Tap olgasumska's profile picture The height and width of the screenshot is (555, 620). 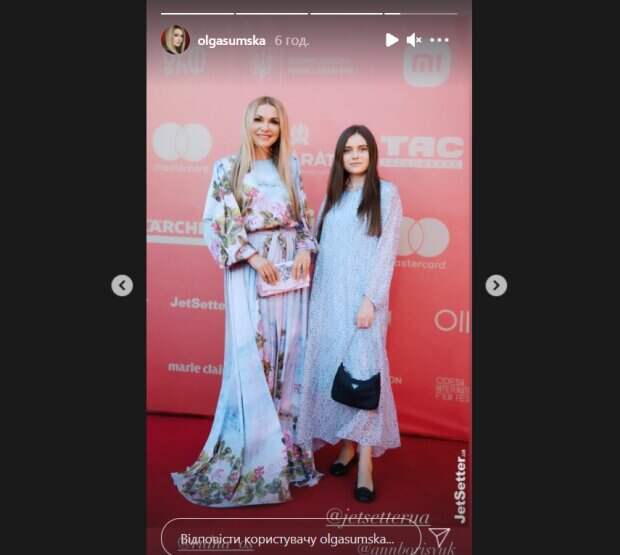[x=175, y=40]
